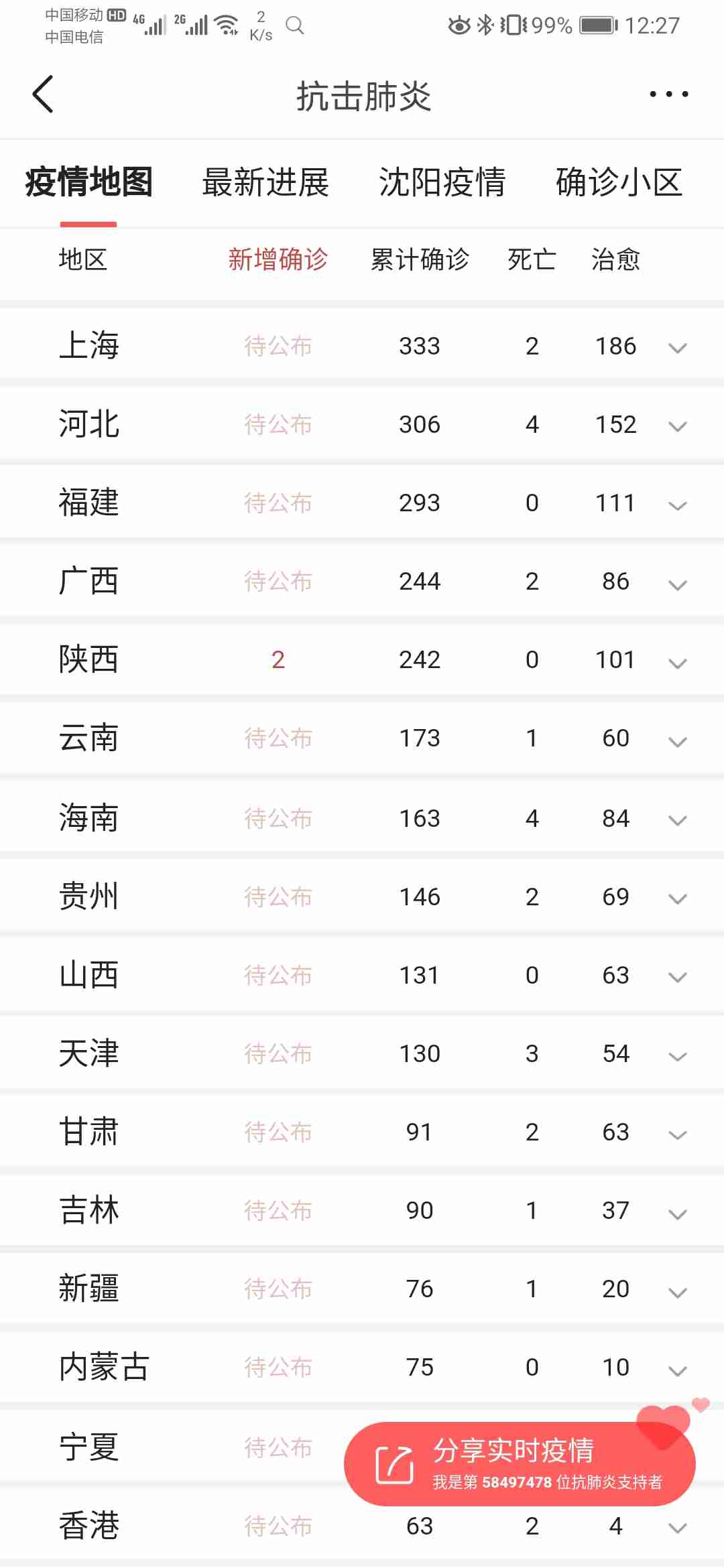This screenshot has height=1568, width=724.
Task: Open the three-dot overflow menu
Action: tap(668, 94)
